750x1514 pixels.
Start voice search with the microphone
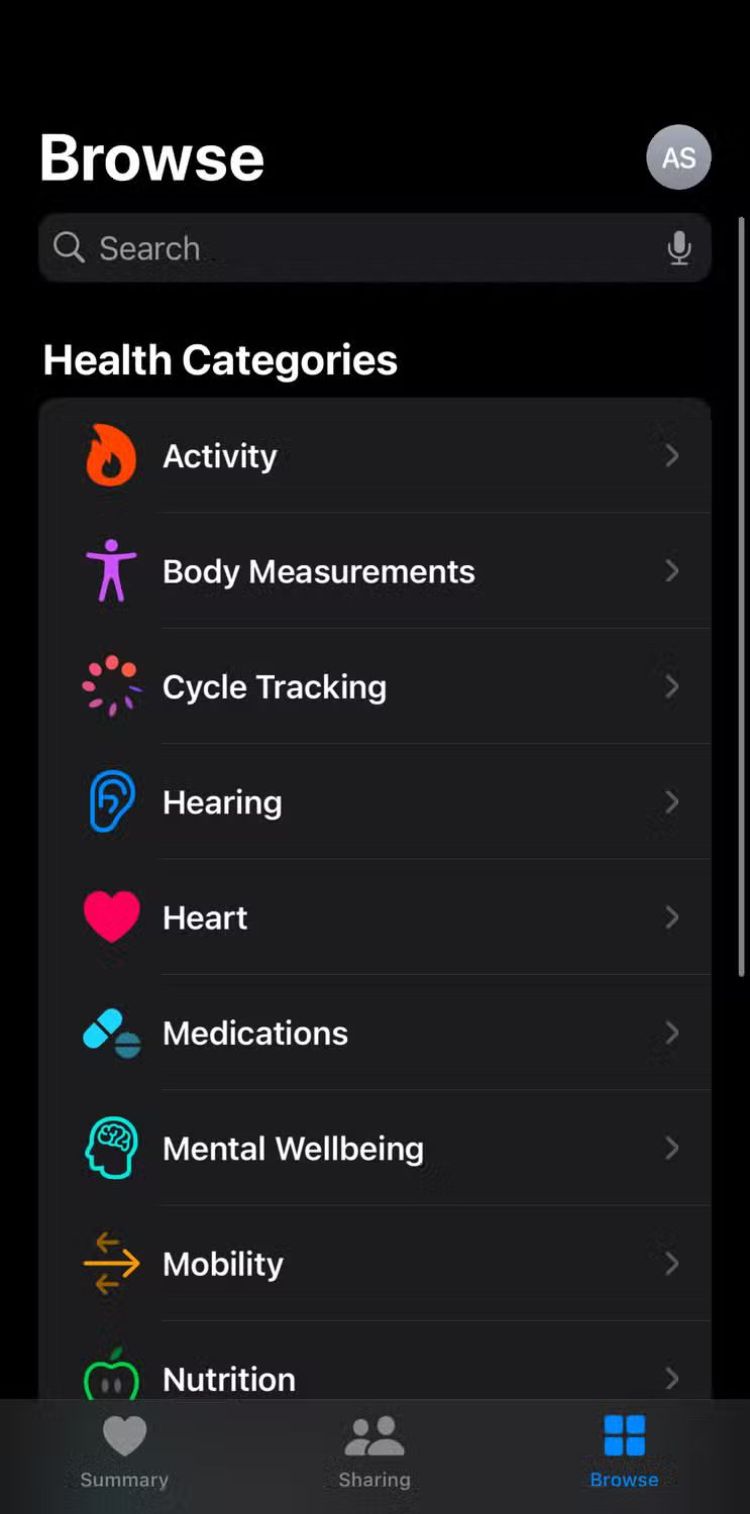point(679,248)
